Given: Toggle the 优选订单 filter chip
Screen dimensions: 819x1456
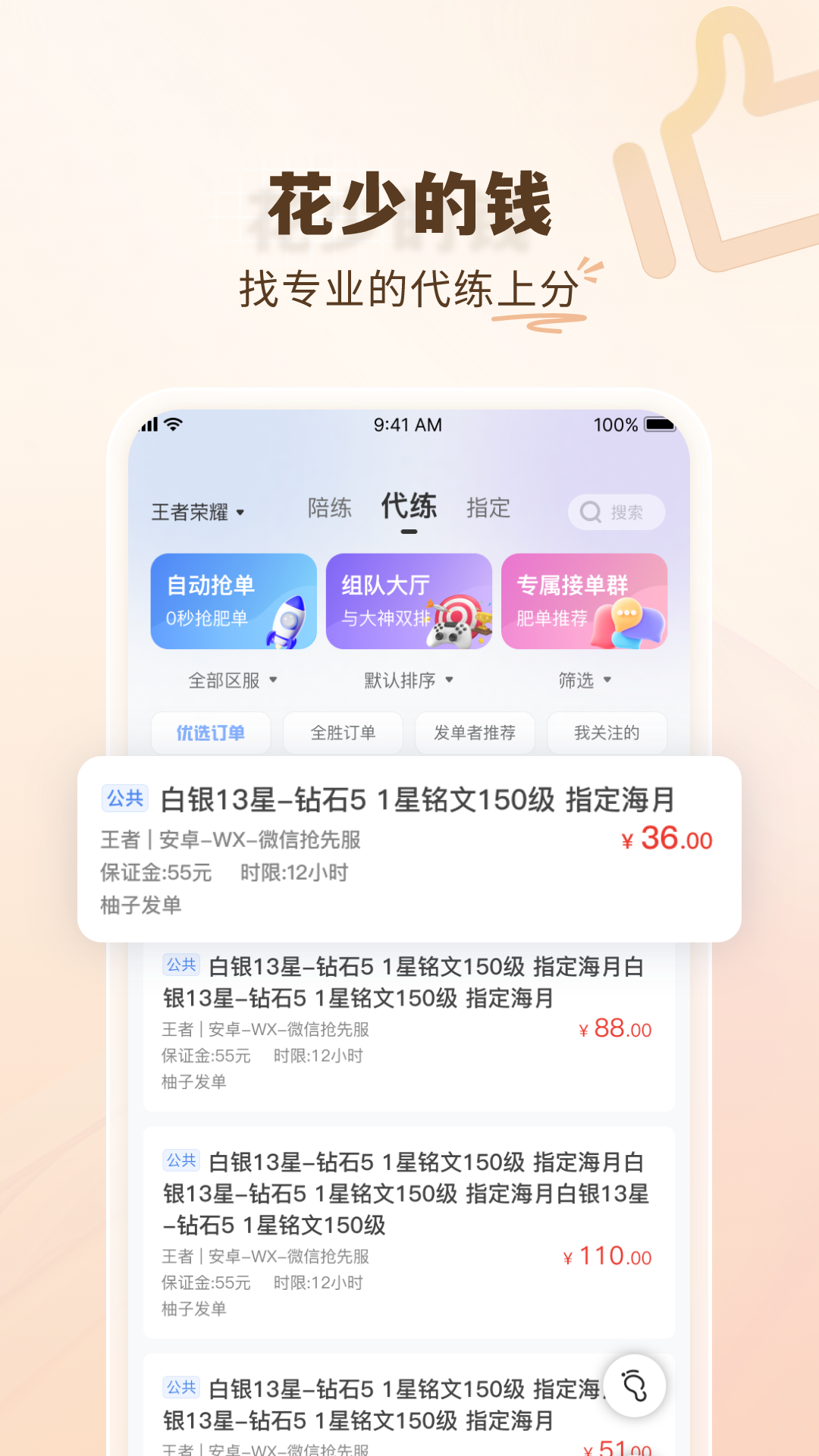Looking at the screenshot, I should [x=211, y=733].
